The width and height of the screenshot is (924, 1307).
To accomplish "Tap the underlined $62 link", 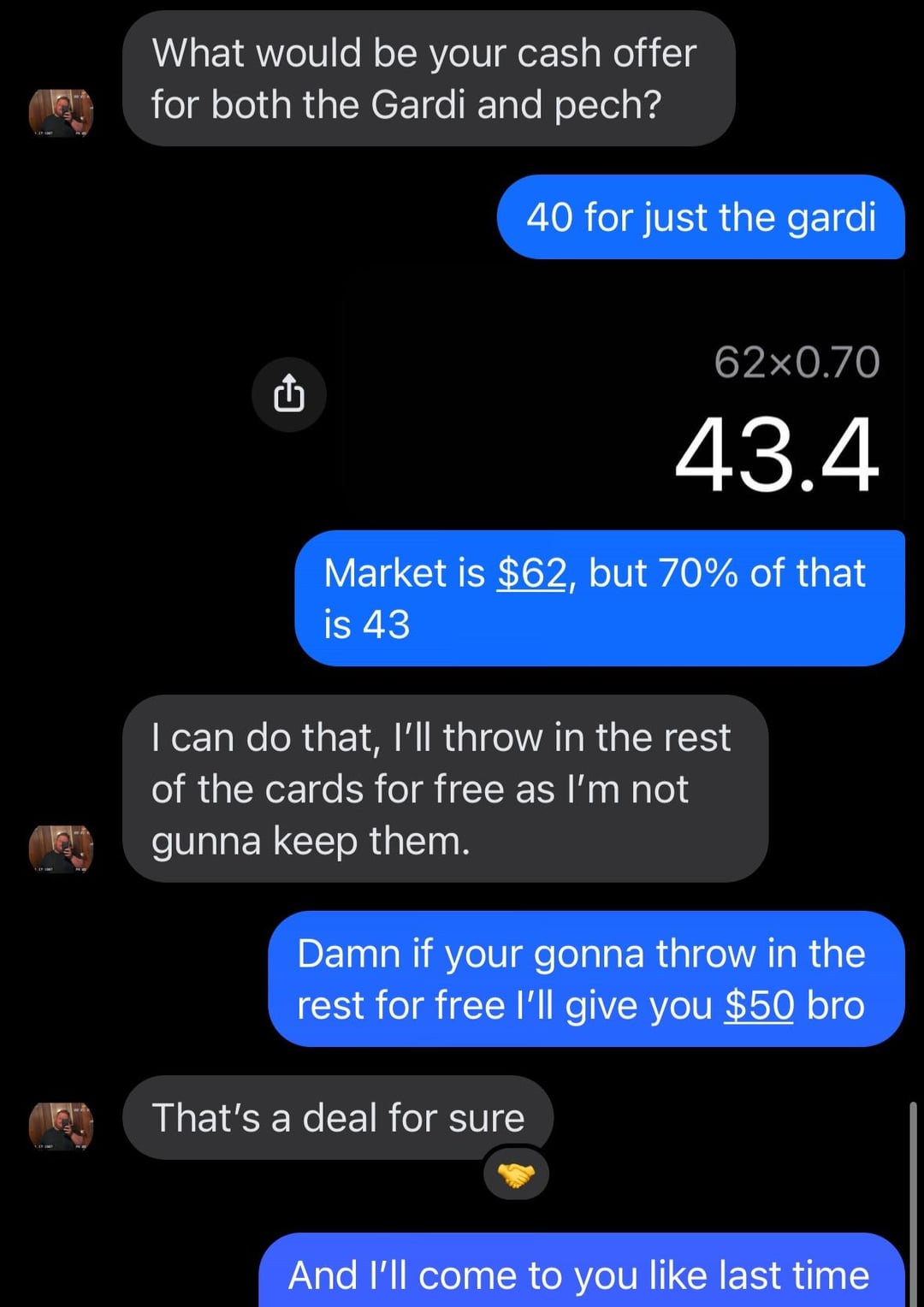I will coord(532,573).
